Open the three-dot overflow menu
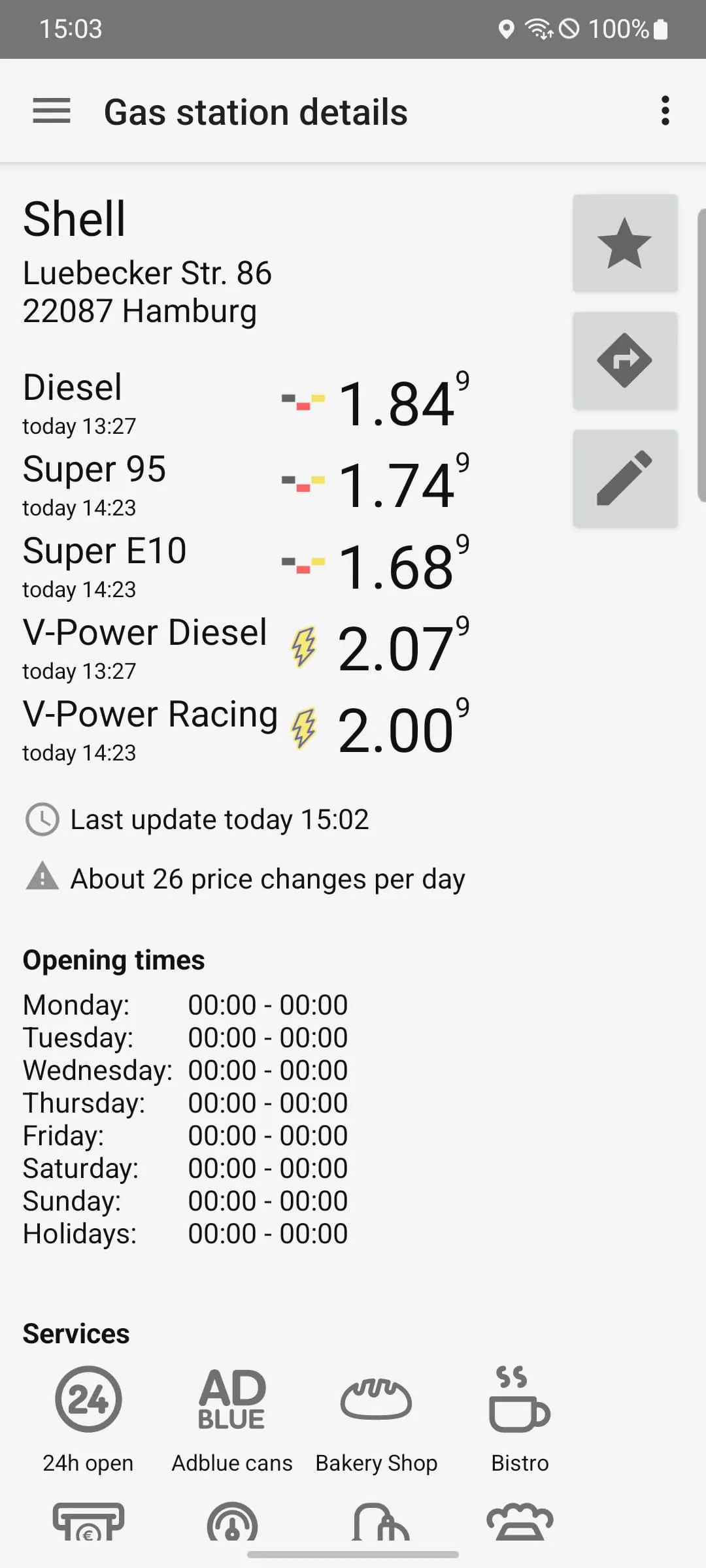 pos(665,111)
